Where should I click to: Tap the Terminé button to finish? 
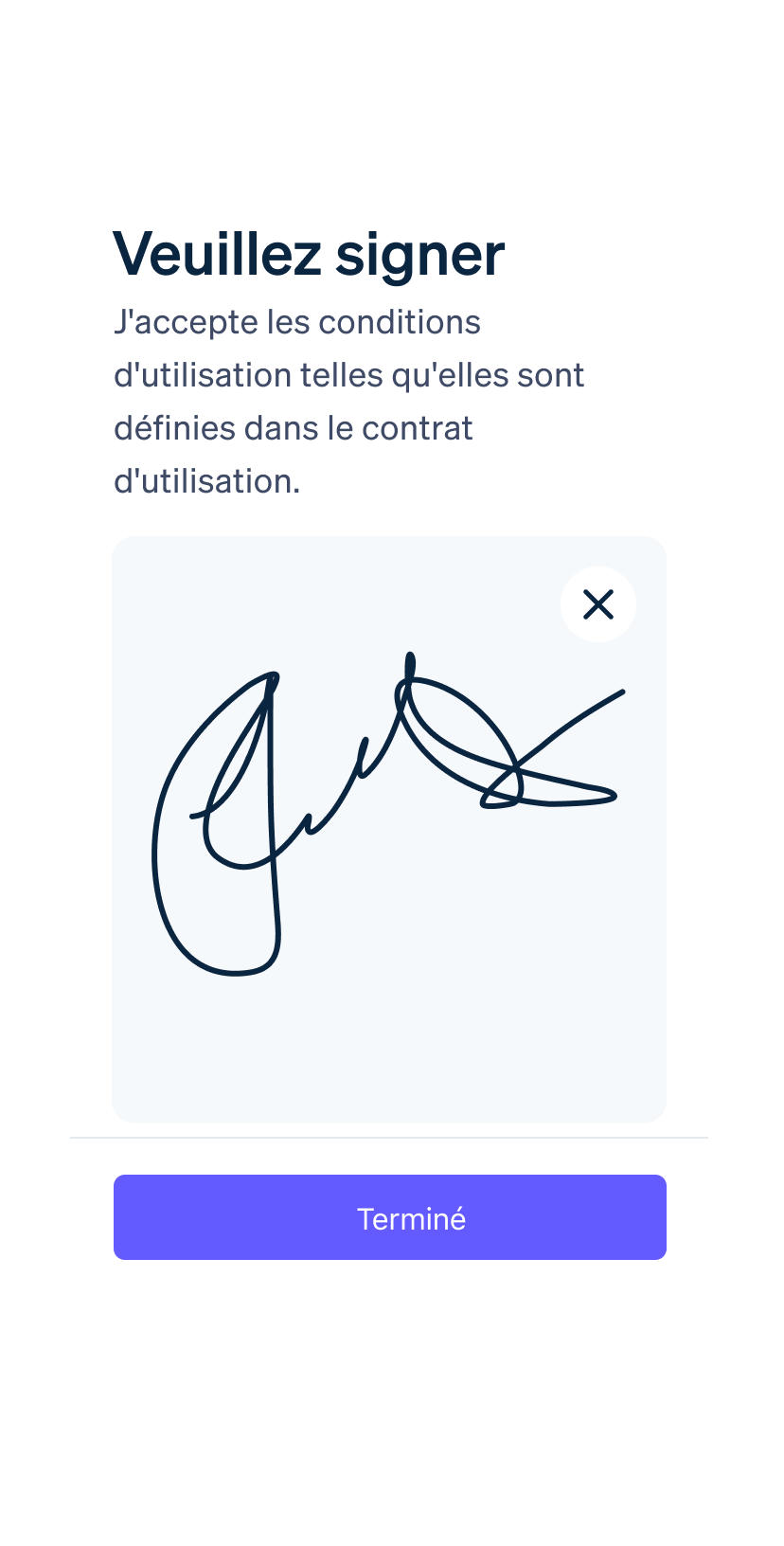pyautogui.click(x=390, y=1217)
